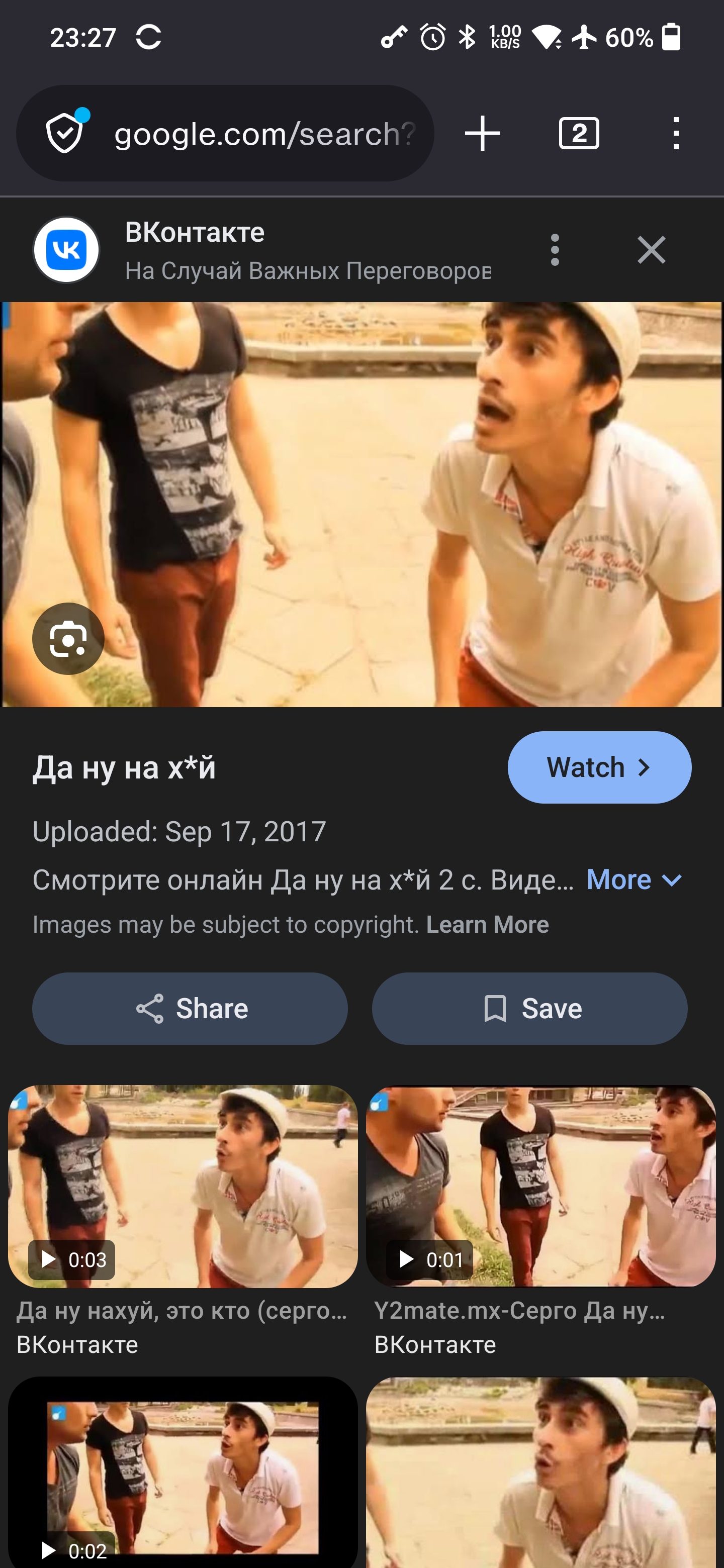
Task: Tap the google.com address bar
Action: [262, 134]
